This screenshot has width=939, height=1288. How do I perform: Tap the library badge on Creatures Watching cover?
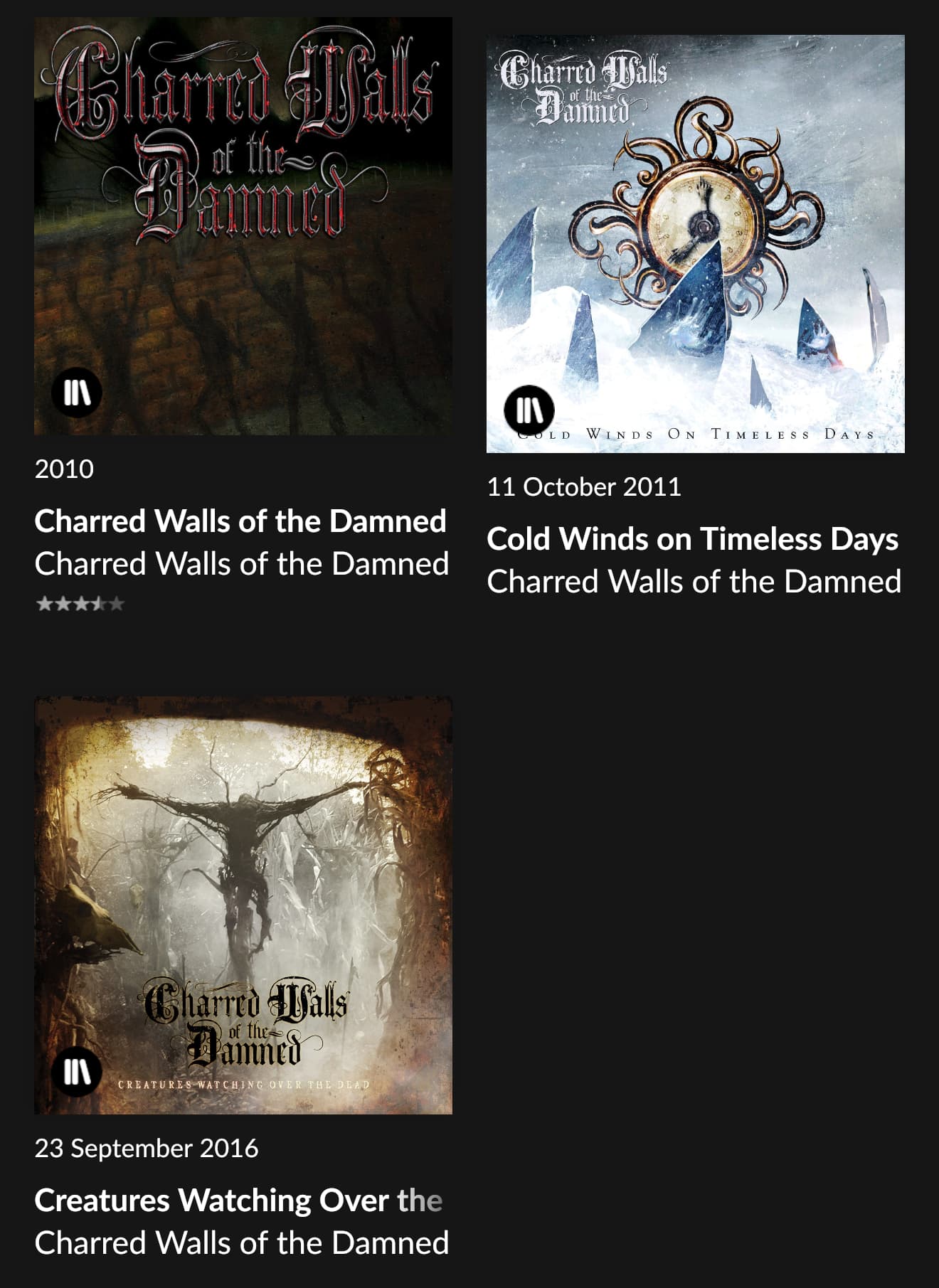[x=77, y=1072]
